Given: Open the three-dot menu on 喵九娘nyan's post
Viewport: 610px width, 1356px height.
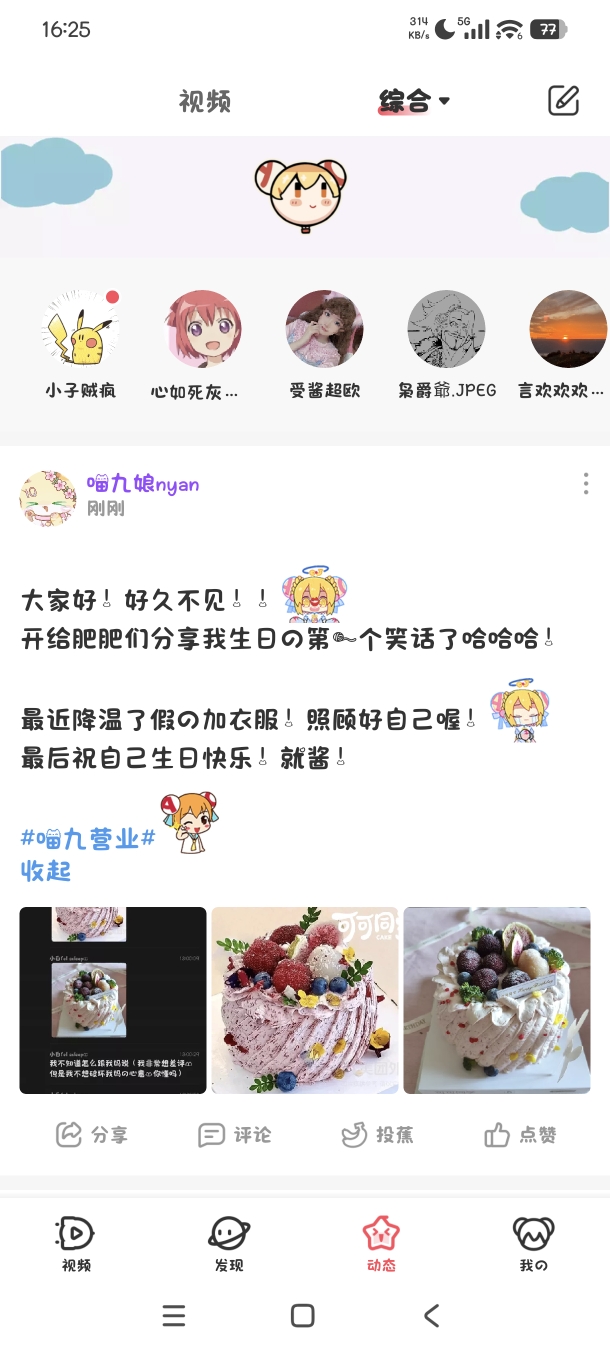Looking at the screenshot, I should tap(585, 485).
